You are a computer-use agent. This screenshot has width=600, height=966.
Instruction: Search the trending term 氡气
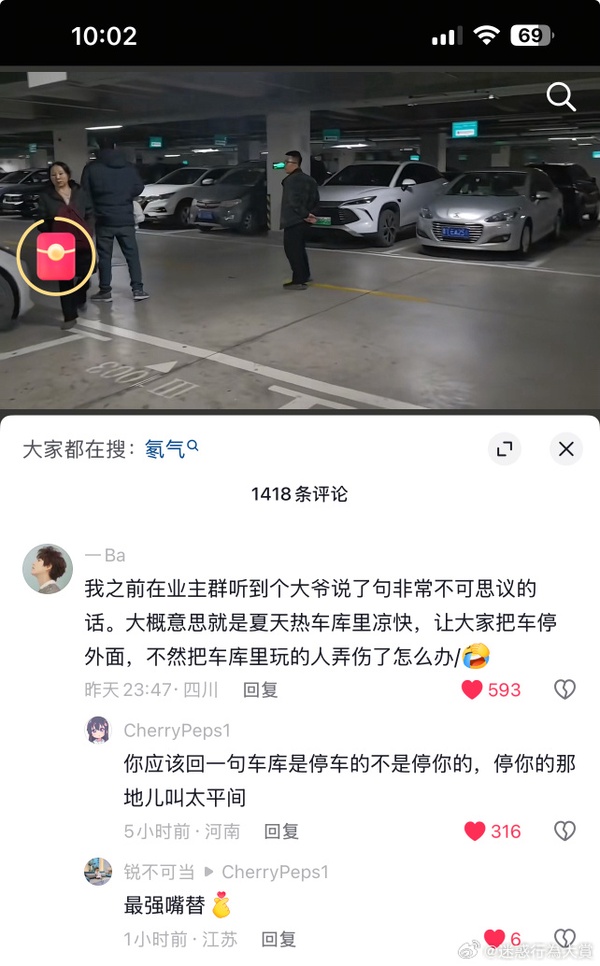171,449
